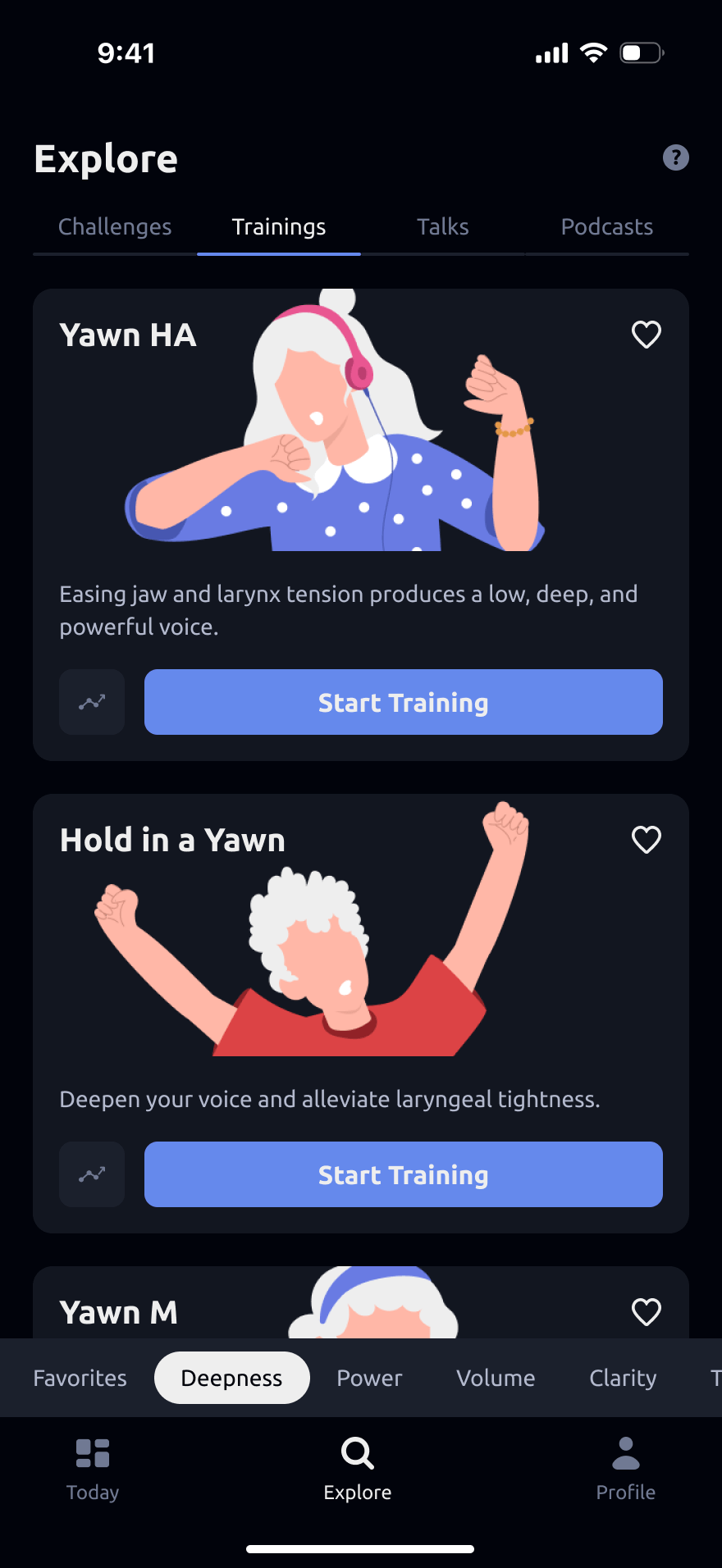Choose the Deepness filter chip
The width and height of the screenshot is (722, 1568).
point(231,1378)
